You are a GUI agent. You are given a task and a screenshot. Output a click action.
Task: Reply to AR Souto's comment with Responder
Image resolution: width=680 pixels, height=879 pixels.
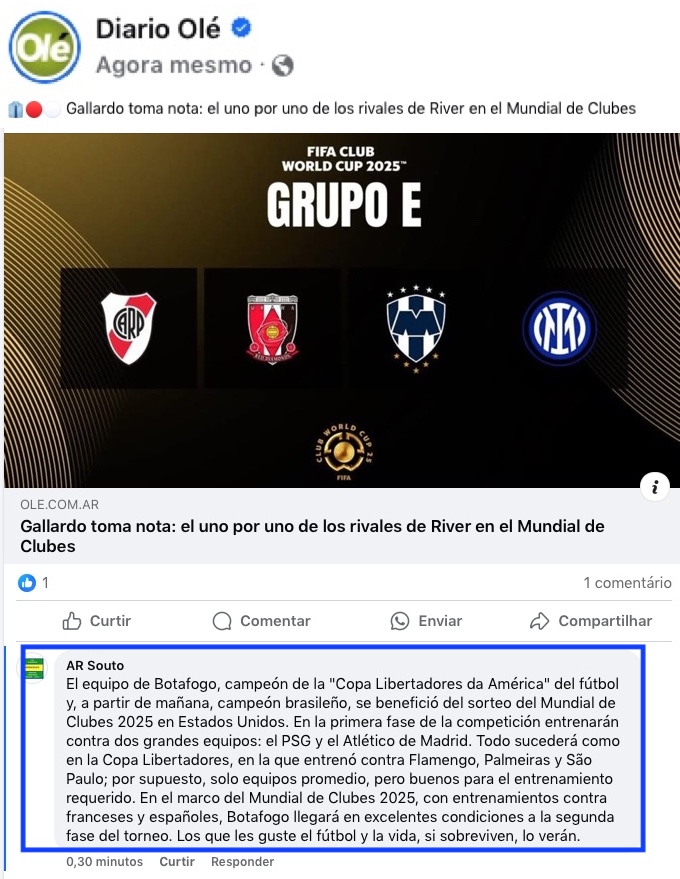[x=242, y=862]
